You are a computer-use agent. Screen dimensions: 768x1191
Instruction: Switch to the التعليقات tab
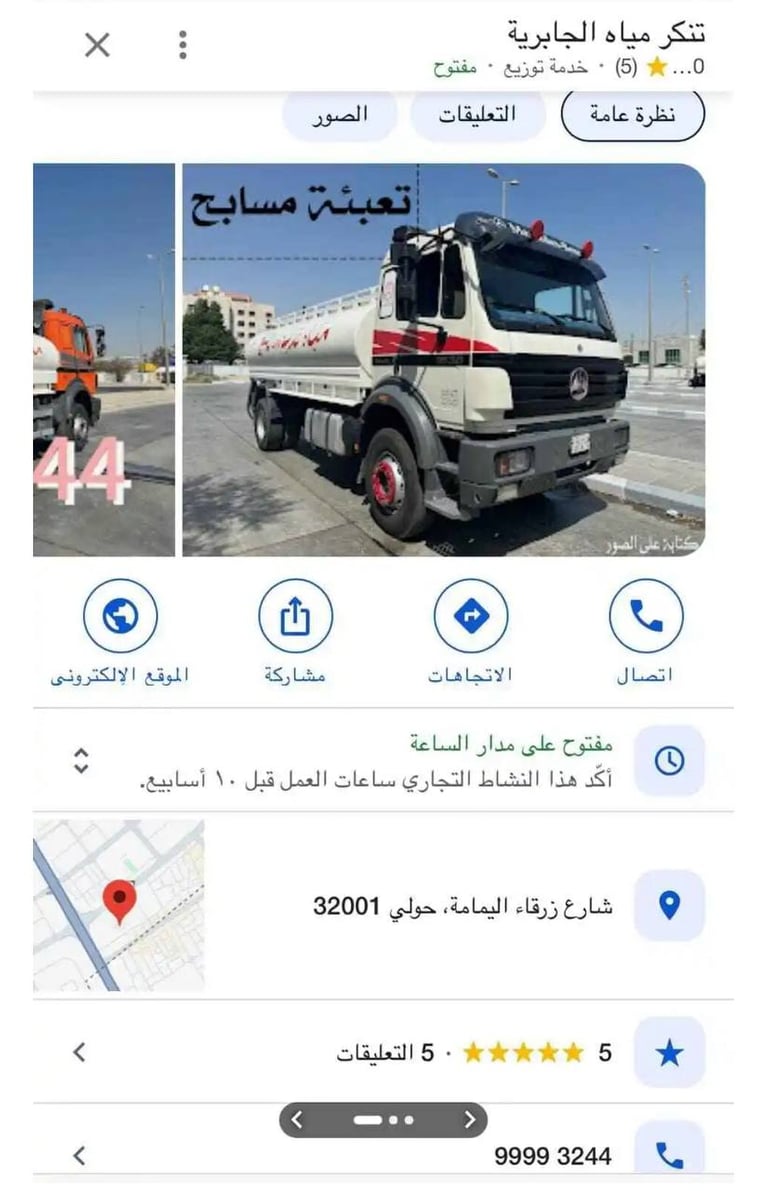coord(477,115)
